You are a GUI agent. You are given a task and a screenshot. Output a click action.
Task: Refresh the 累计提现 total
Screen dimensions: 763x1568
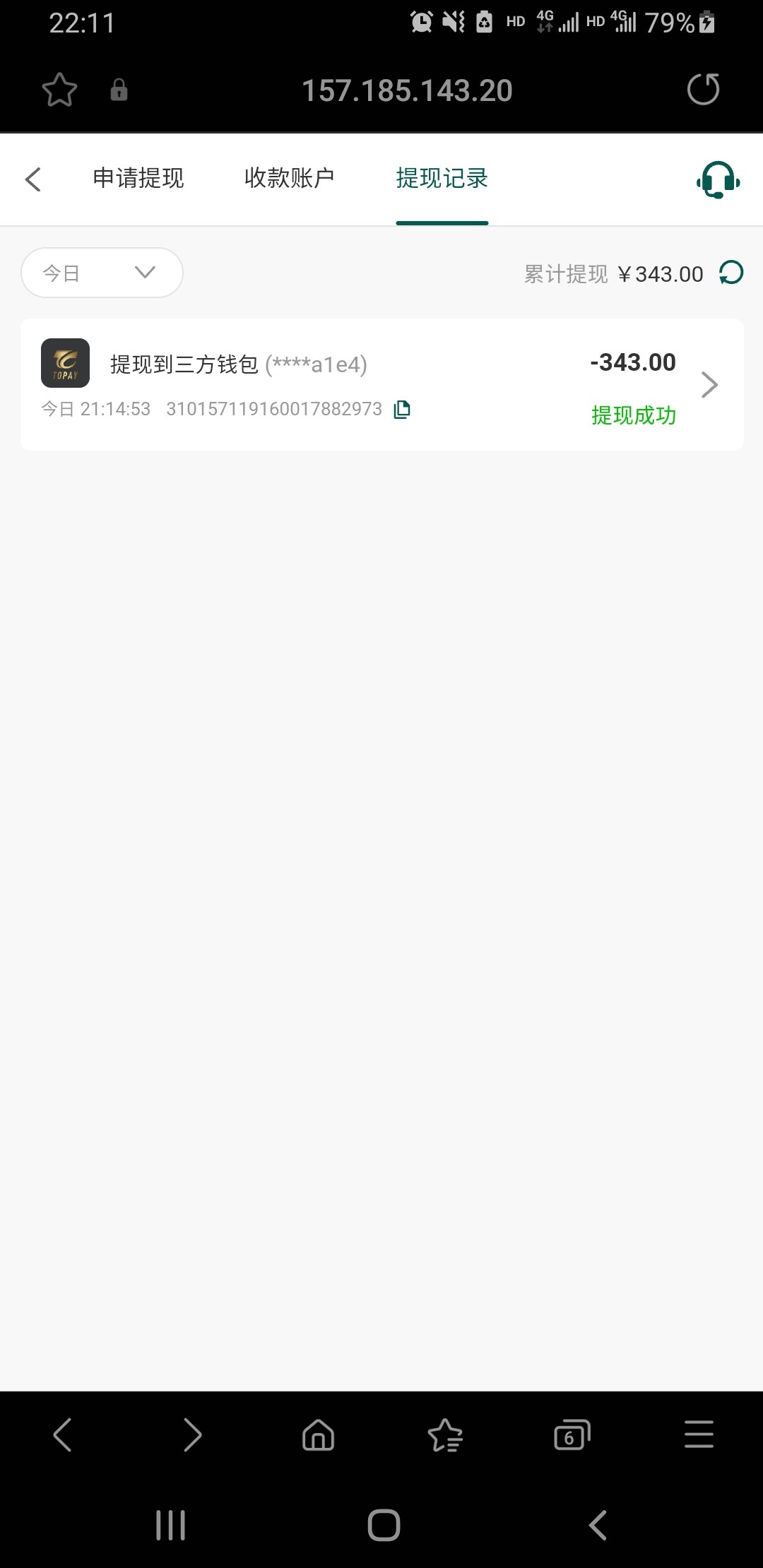point(731,273)
